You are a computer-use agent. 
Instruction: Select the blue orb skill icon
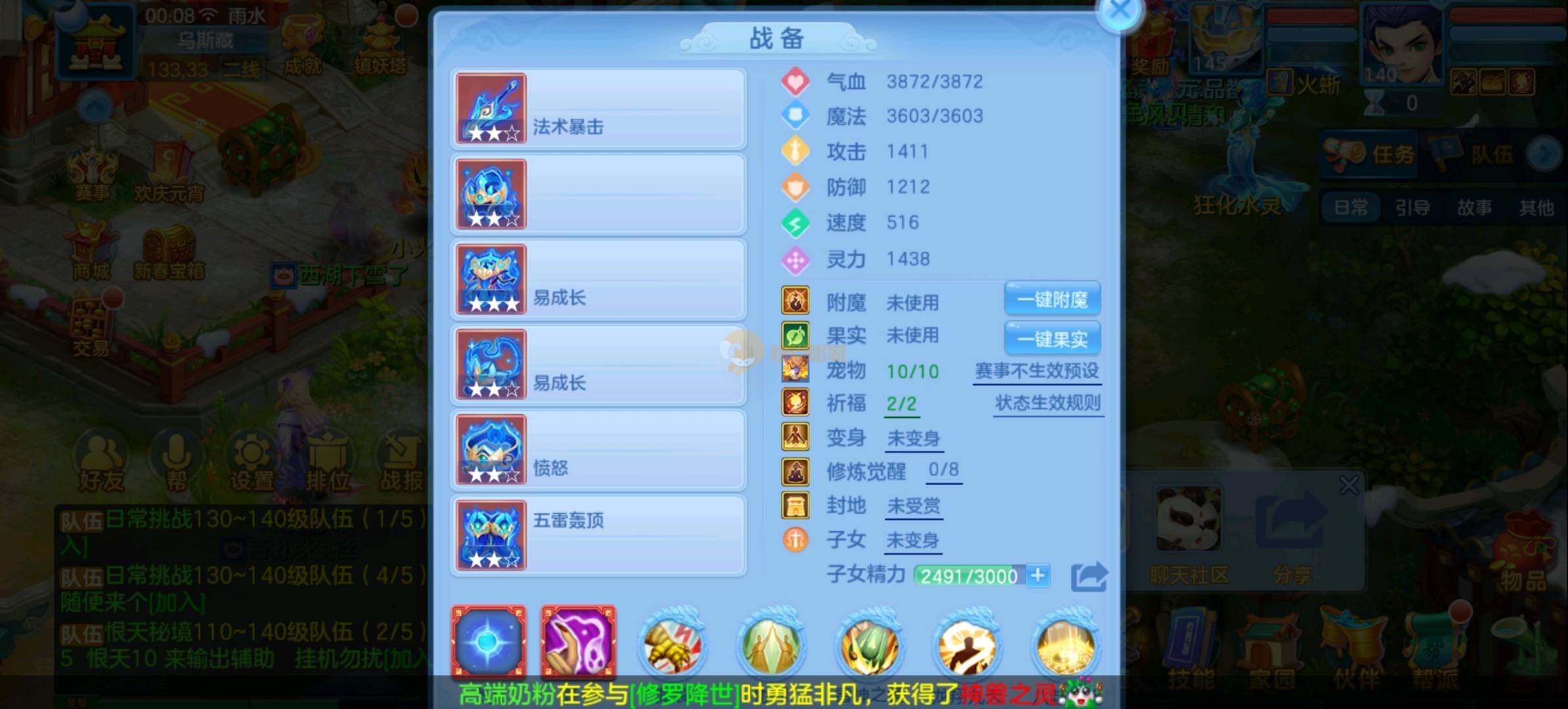[x=488, y=642]
